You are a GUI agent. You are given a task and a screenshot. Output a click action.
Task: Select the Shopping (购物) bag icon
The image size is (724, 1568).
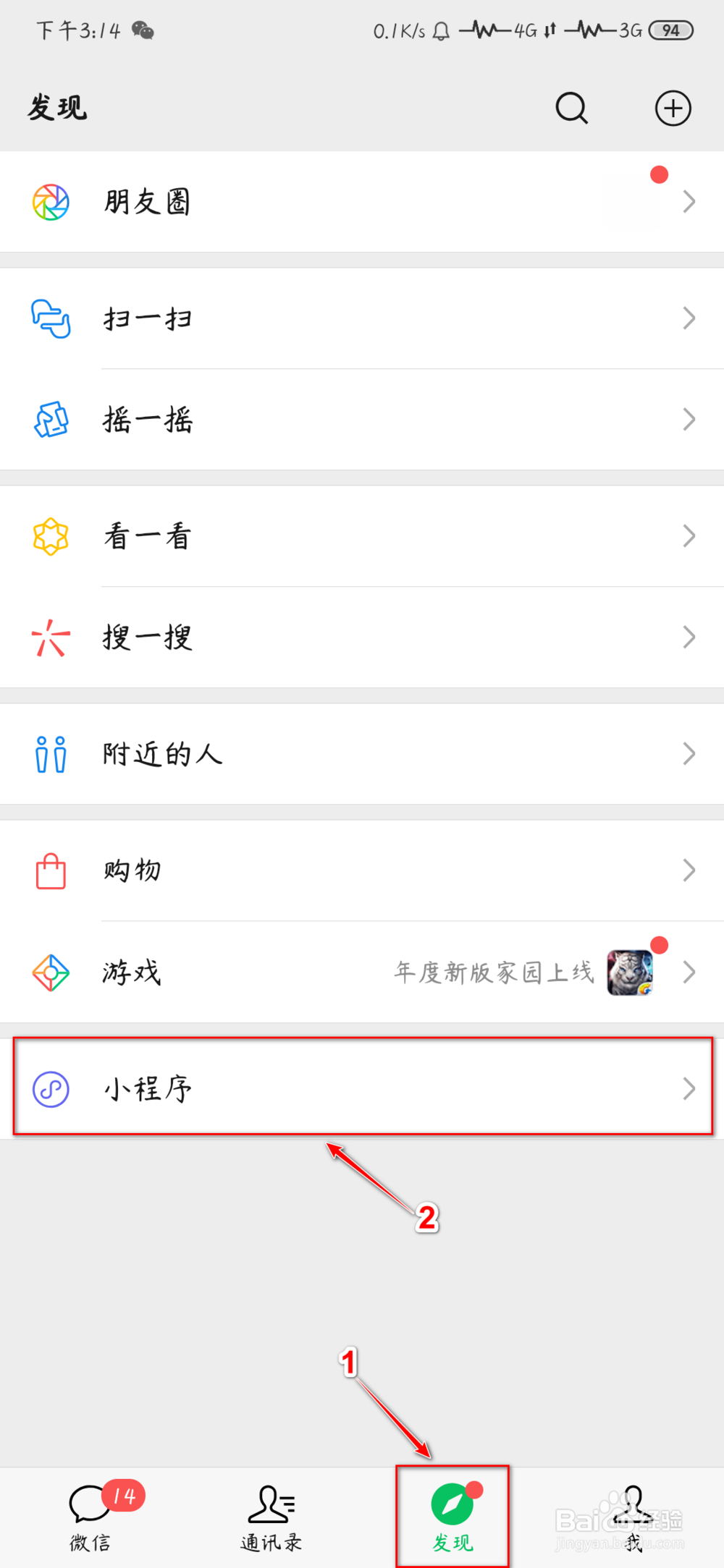(50, 870)
